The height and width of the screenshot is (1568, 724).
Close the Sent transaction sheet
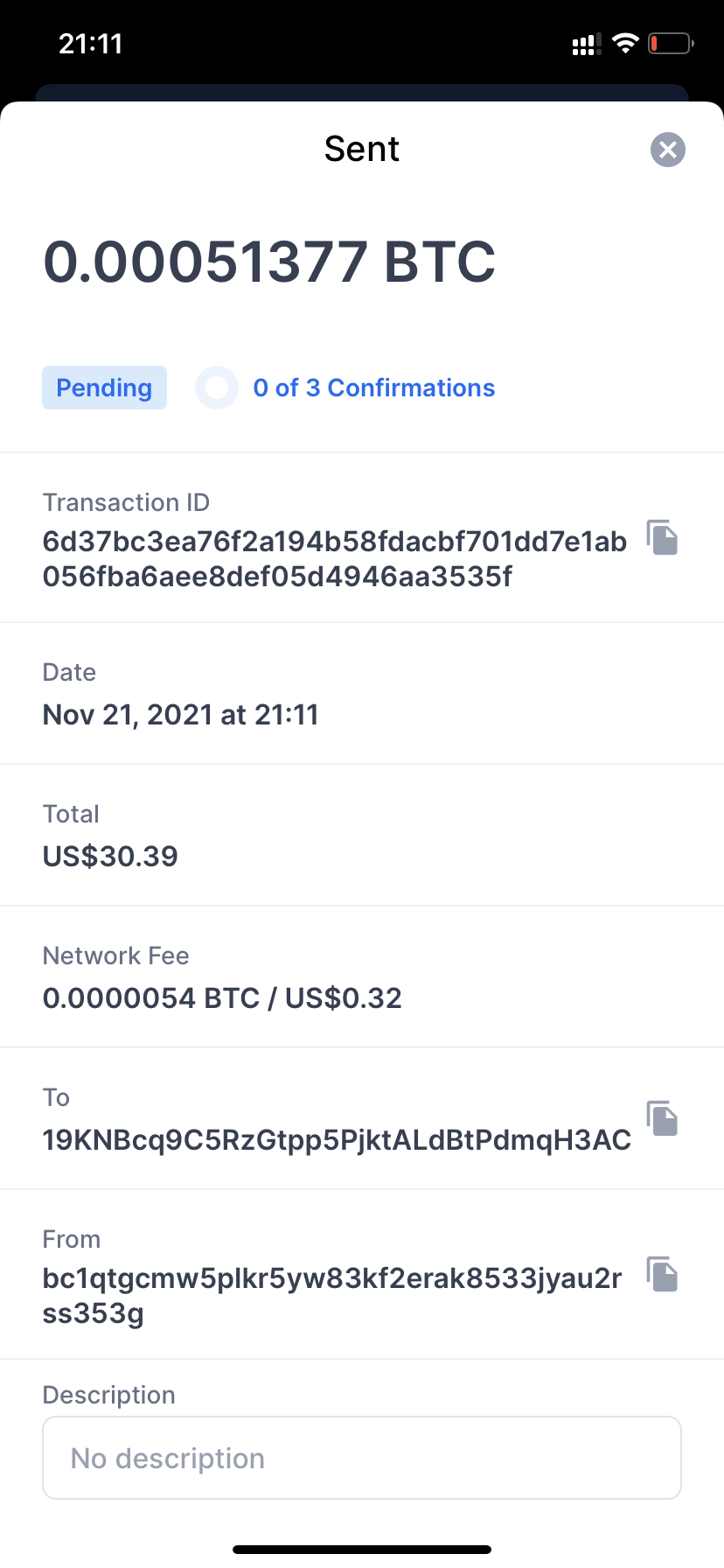pyautogui.click(x=668, y=150)
